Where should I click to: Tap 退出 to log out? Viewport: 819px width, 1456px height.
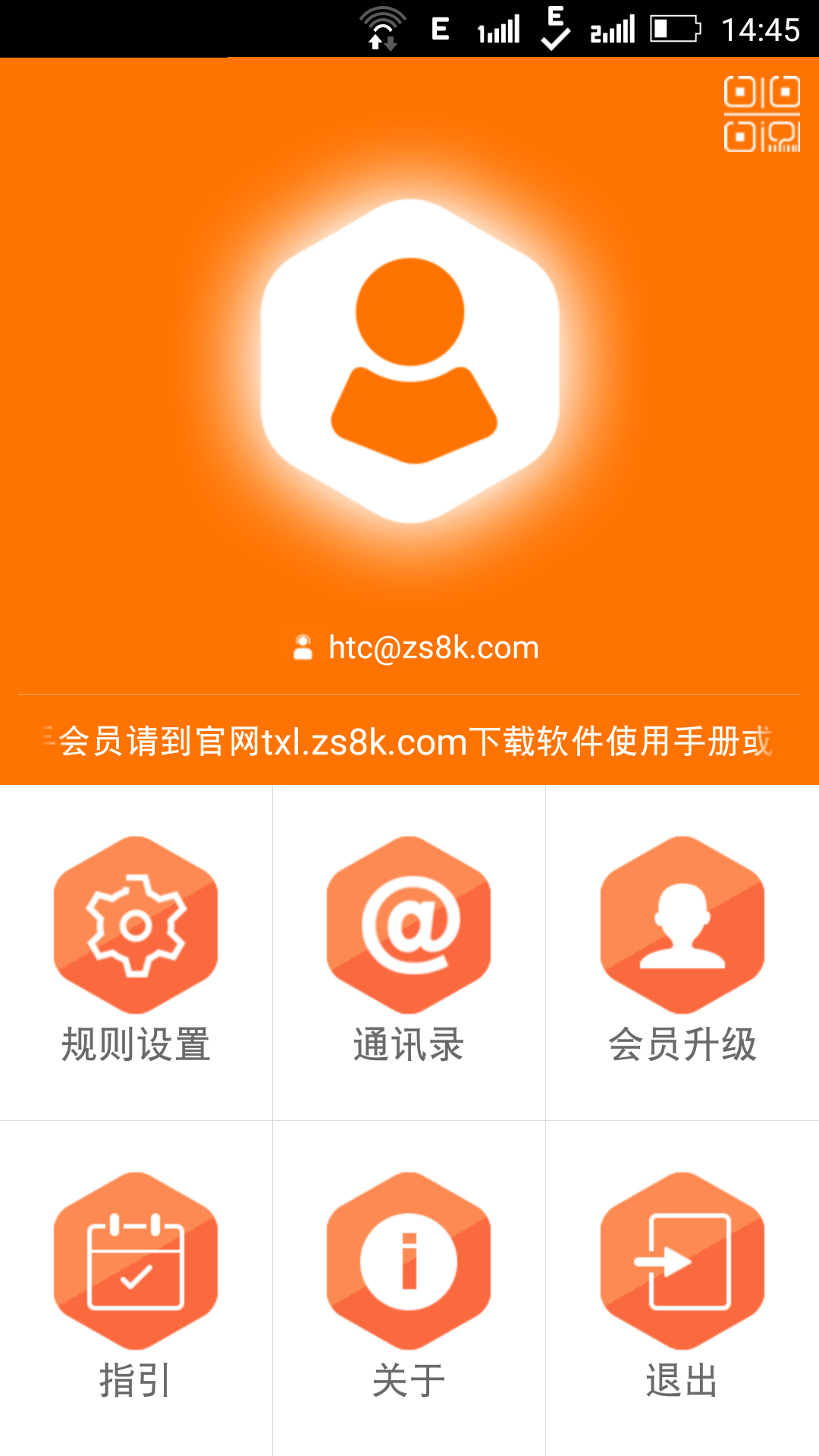point(682,1288)
